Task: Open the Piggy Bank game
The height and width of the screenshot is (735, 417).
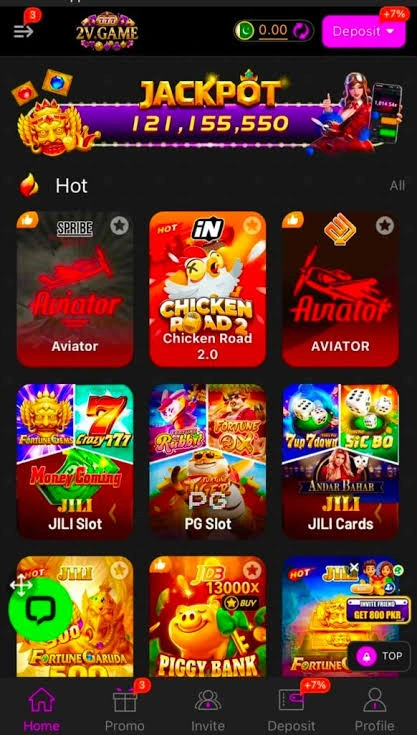Action: coord(208,616)
